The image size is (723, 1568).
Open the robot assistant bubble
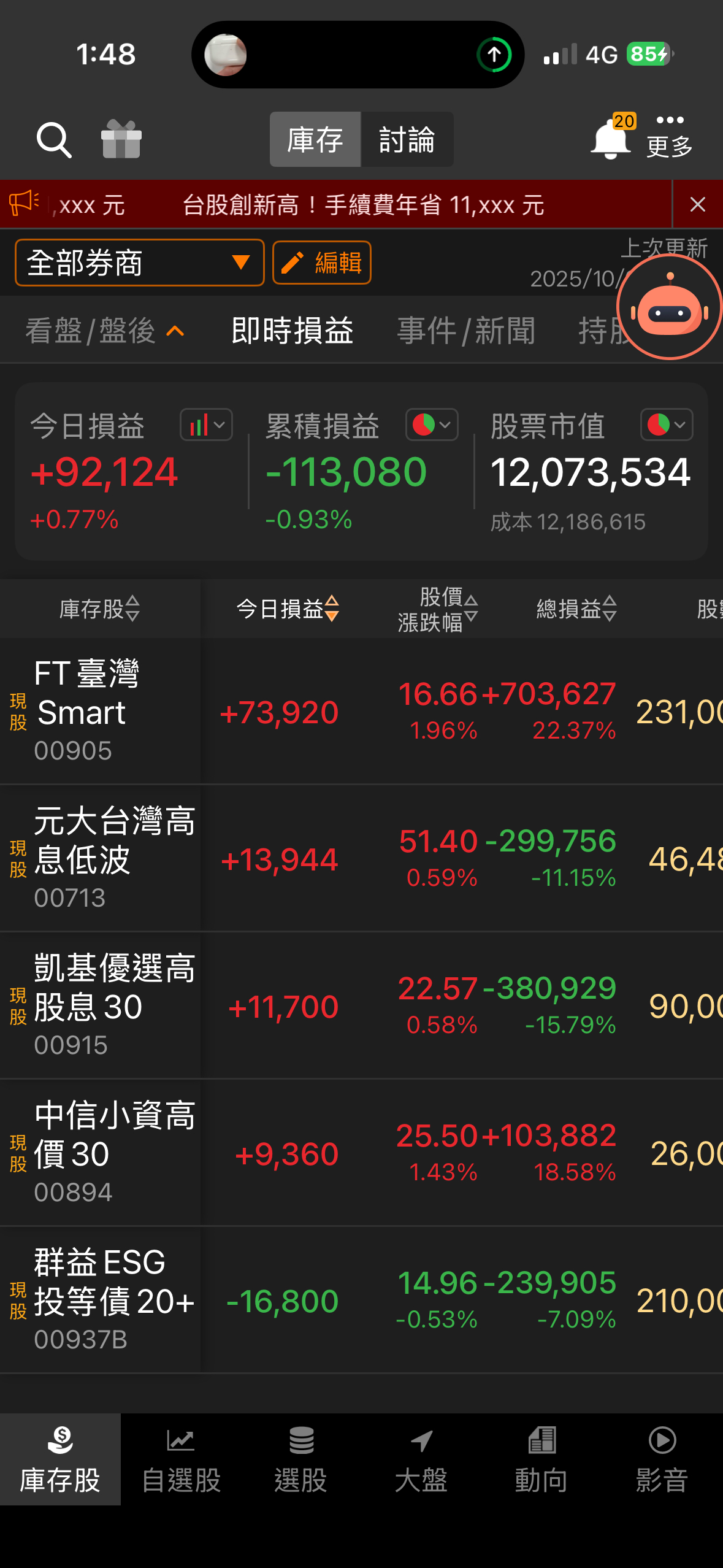click(669, 307)
